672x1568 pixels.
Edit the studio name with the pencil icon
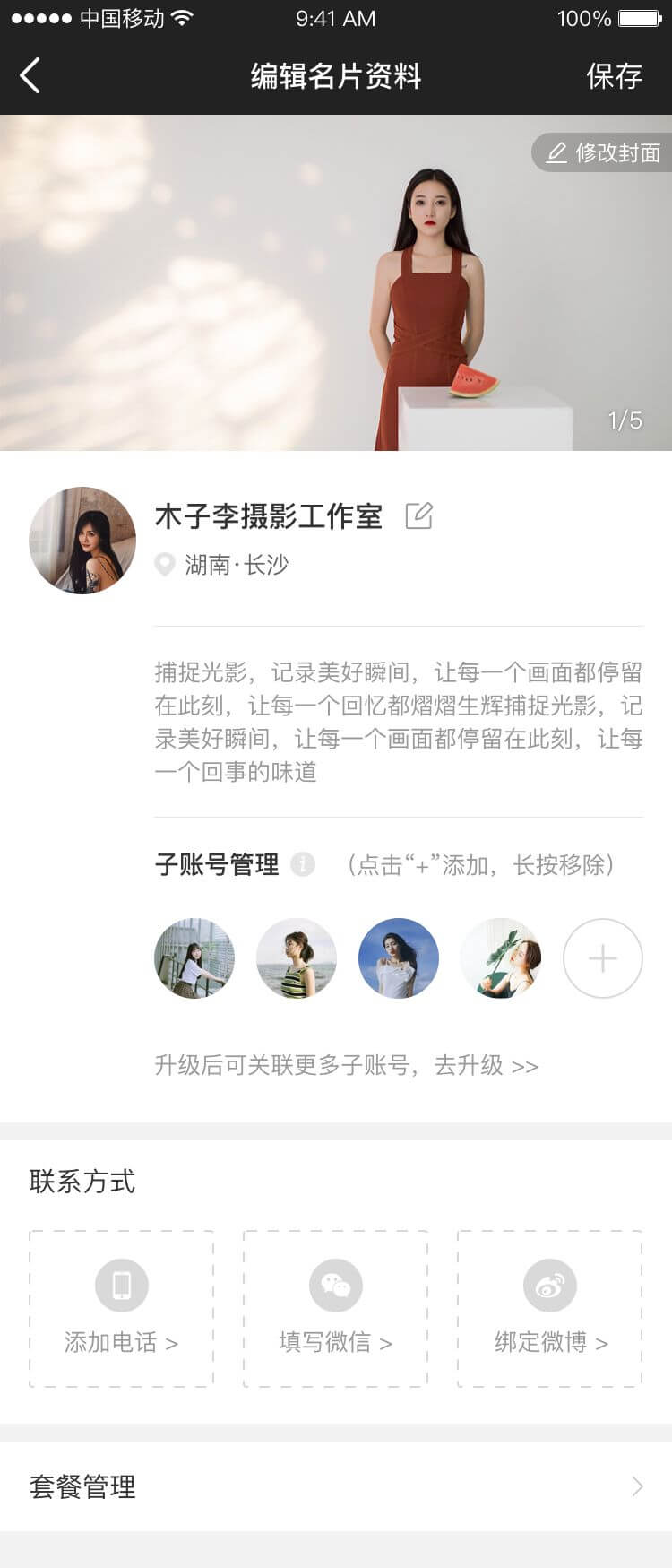tap(418, 515)
